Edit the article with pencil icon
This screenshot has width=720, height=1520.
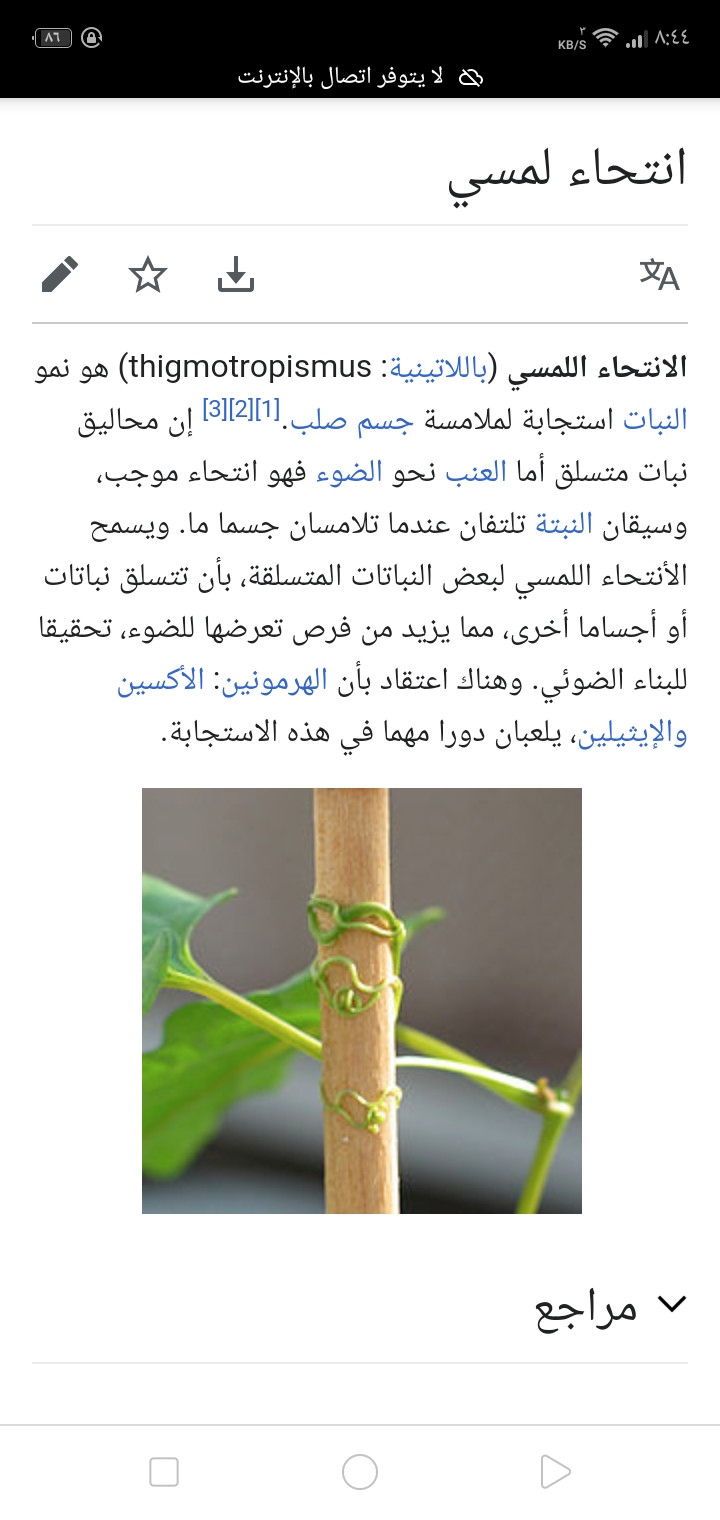(x=60, y=274)
